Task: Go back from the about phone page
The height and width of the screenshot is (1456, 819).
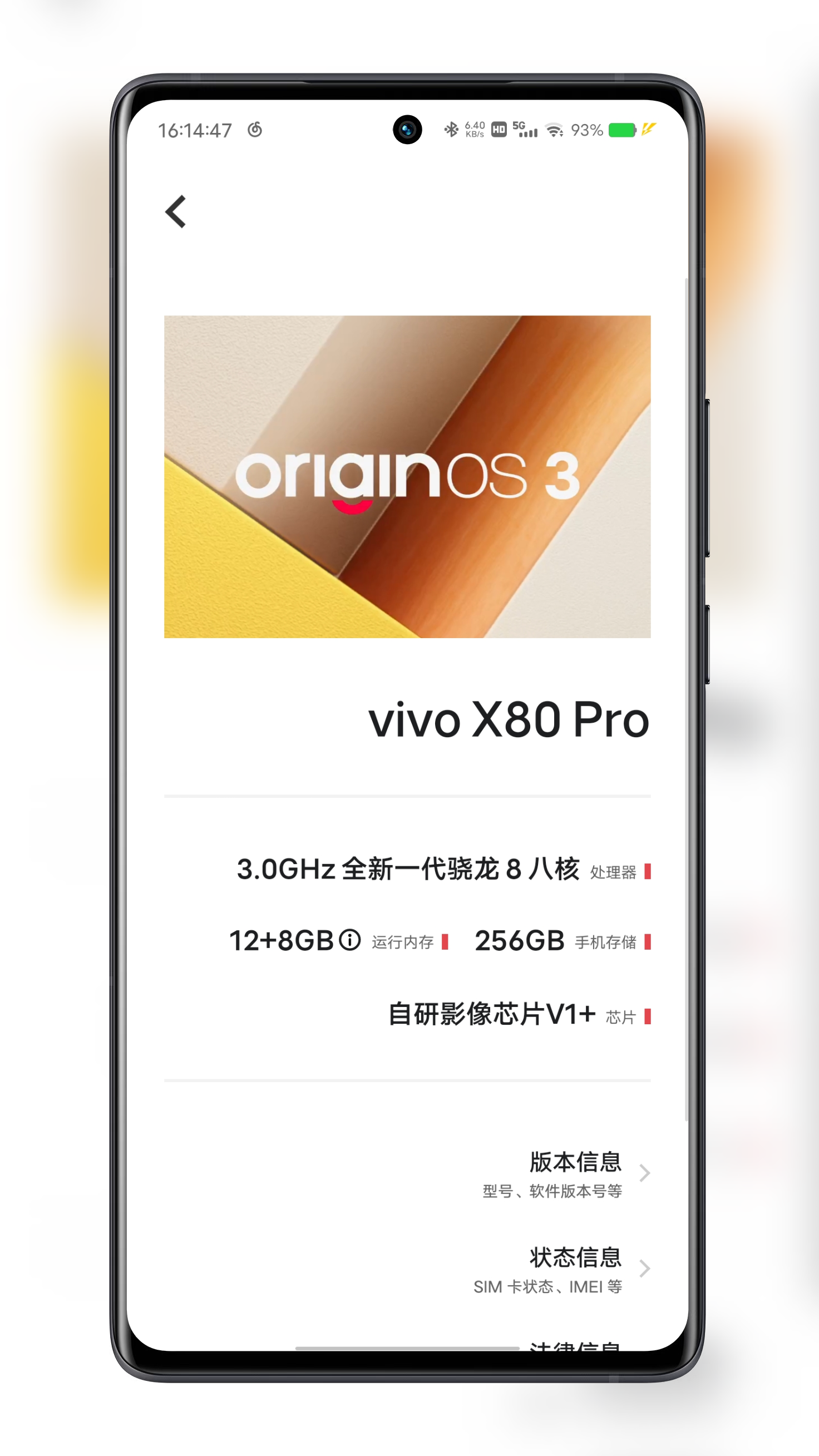Action: coord(176,212)
